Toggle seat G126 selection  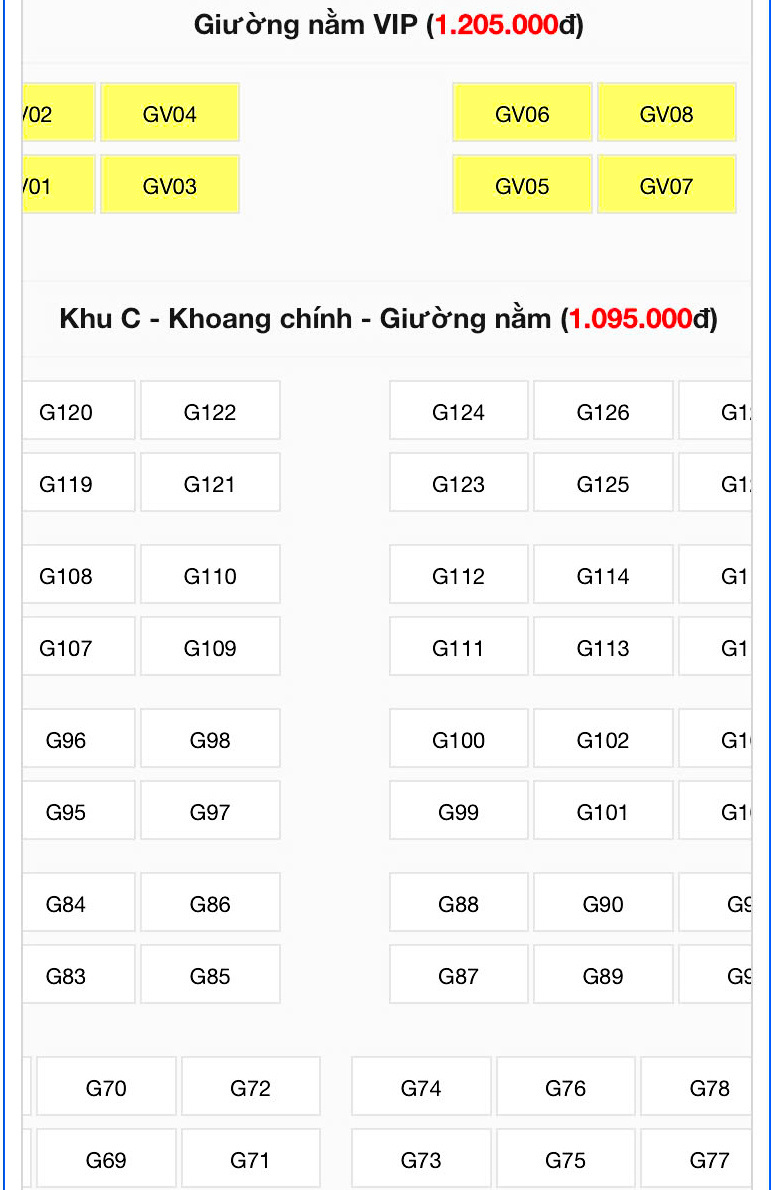tap(603, 410)
